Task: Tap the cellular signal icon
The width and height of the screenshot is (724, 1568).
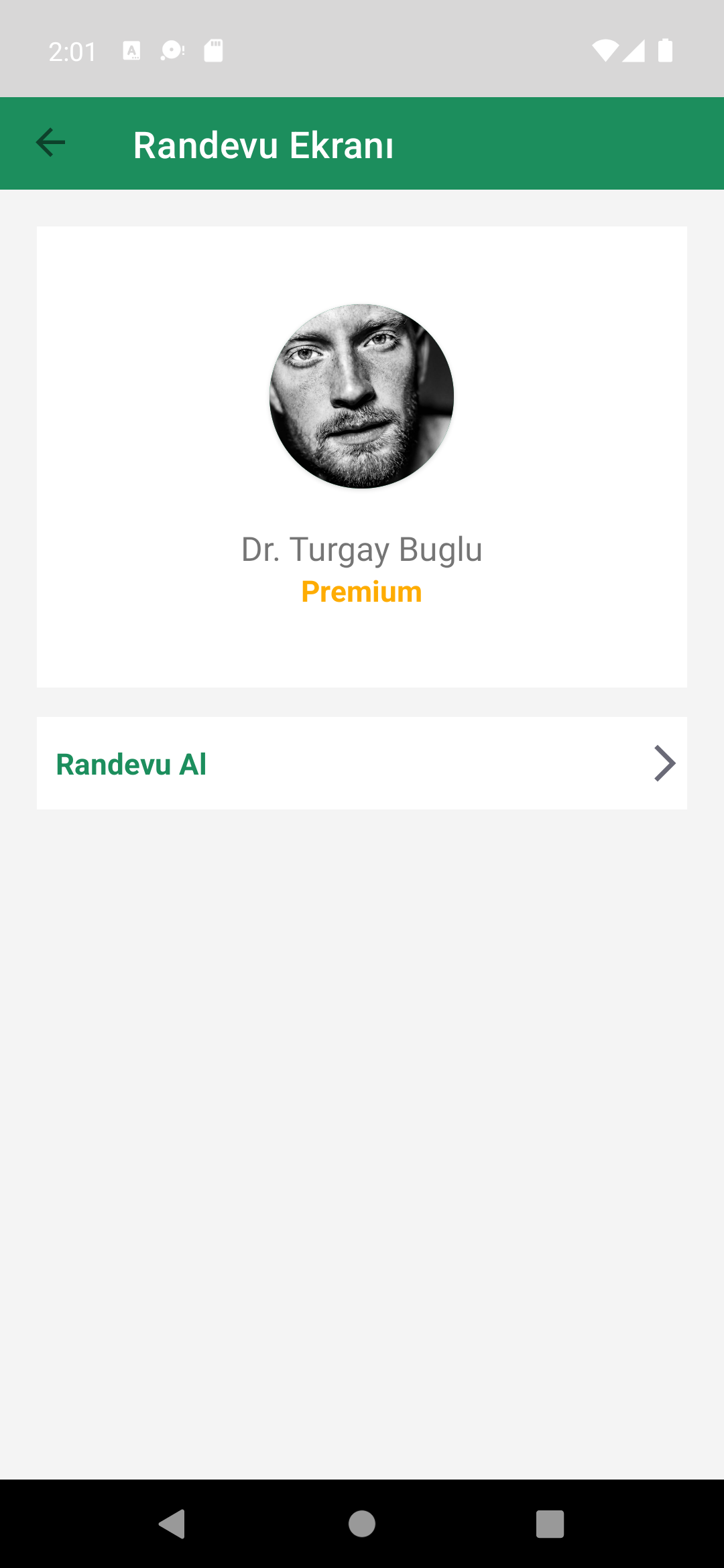Action: (633, 50)
